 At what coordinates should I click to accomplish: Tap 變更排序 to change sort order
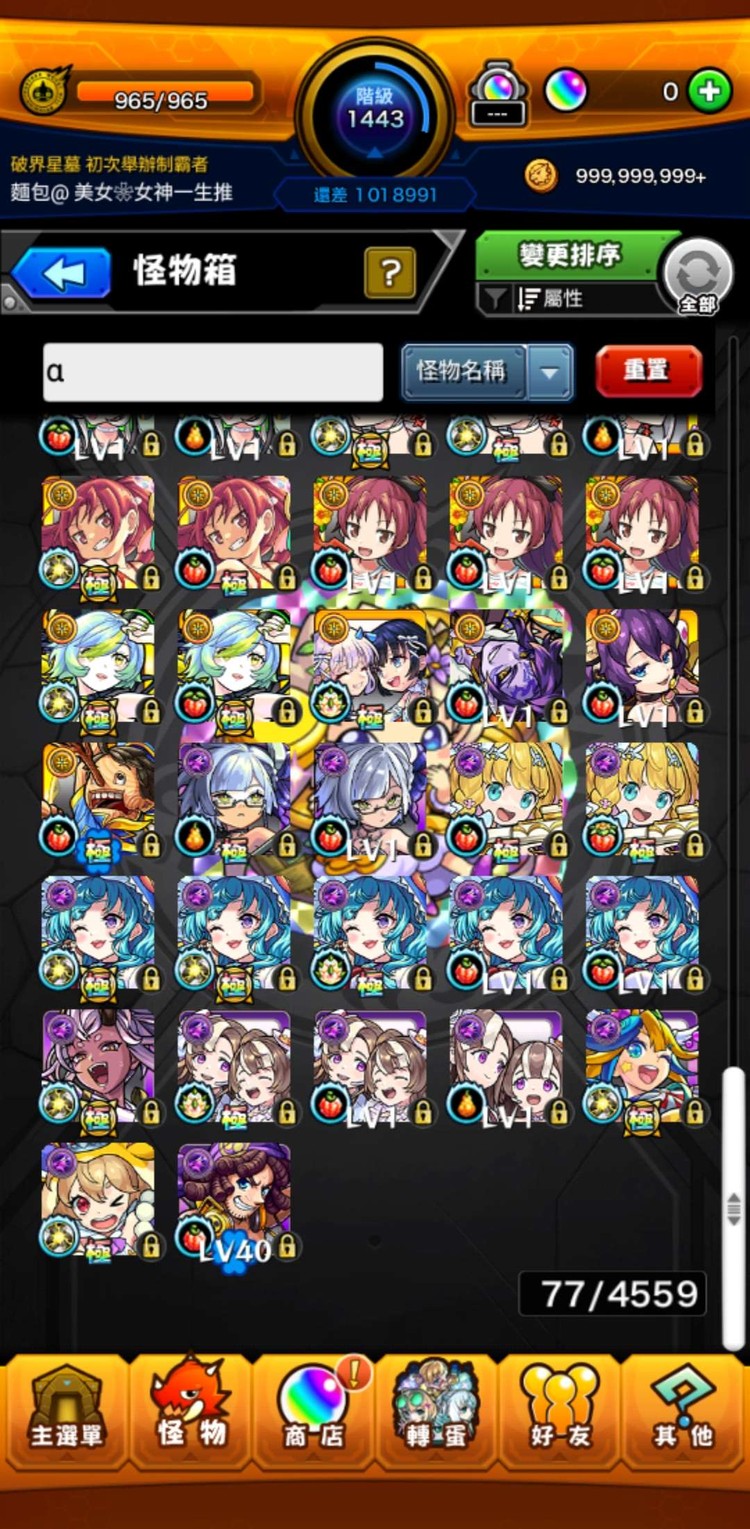click(x=570, y=256)
